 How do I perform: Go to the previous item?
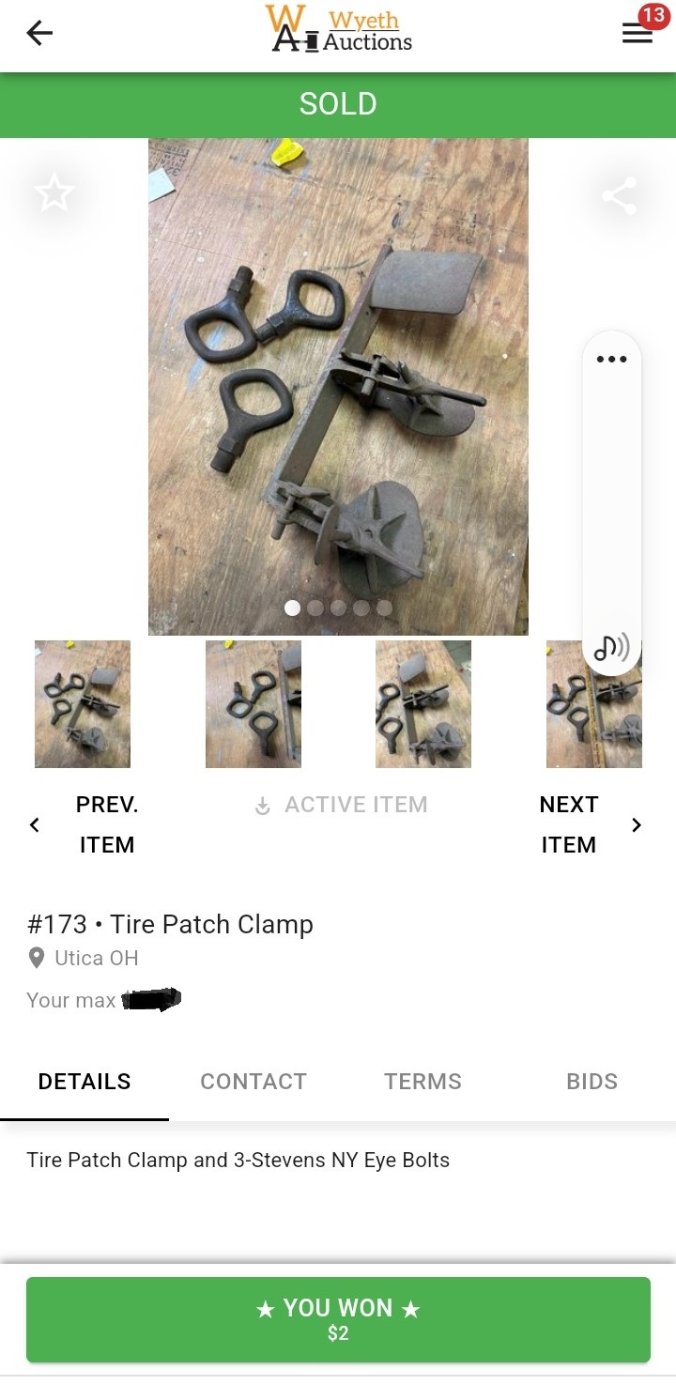tap(88, 825)
